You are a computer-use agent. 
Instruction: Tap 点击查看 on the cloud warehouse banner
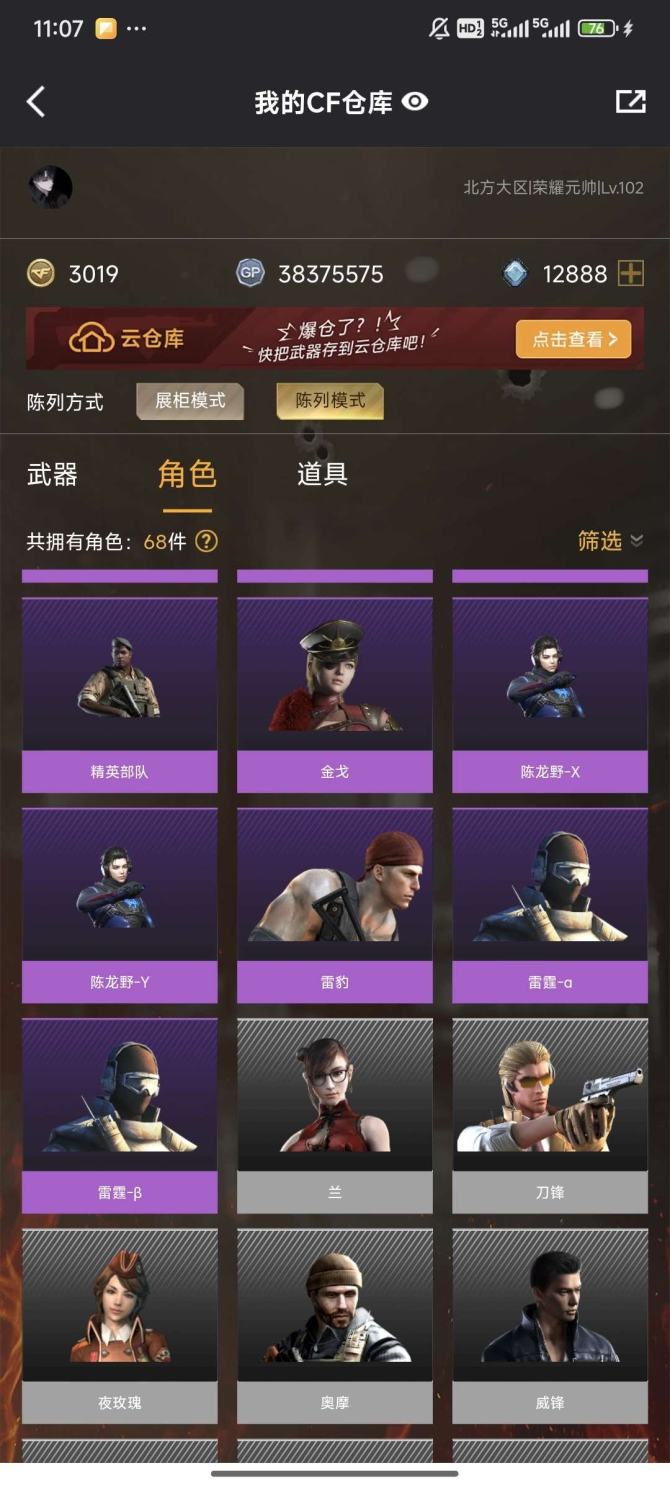click(574, 339)
